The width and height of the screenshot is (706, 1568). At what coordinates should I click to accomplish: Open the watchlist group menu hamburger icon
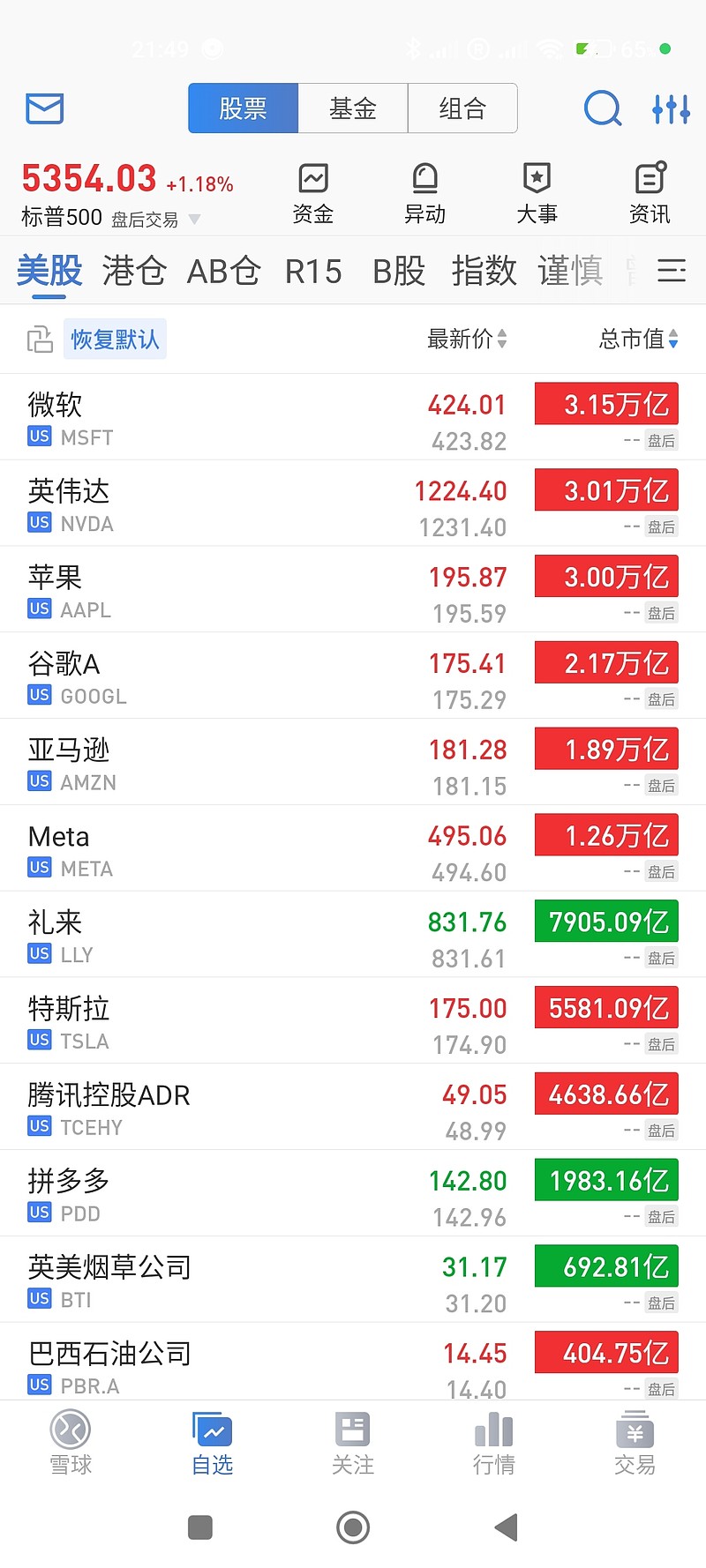coord(672,272)
